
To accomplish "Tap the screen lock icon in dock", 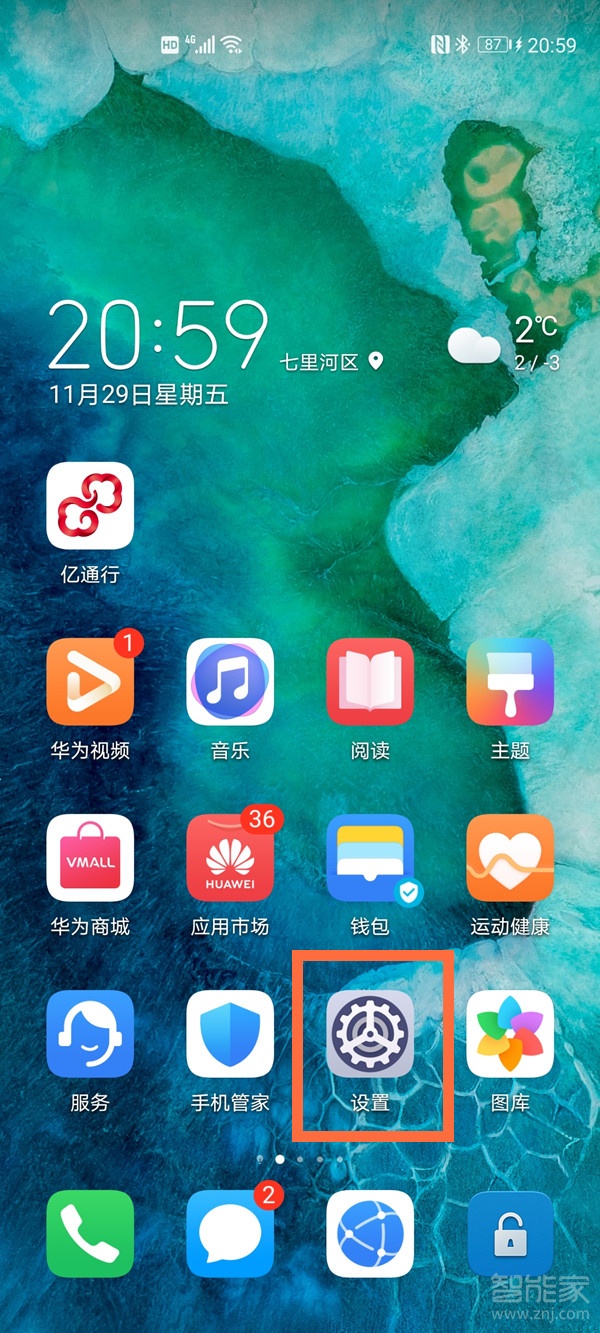I will coord(510,1233).
